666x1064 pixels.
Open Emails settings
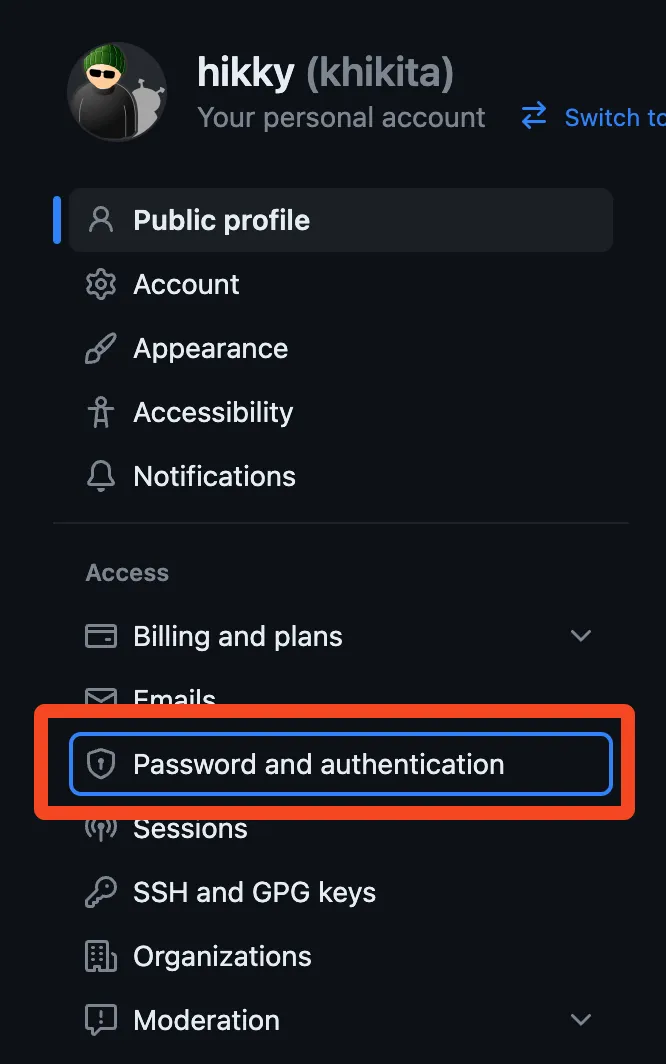point(175,697)
